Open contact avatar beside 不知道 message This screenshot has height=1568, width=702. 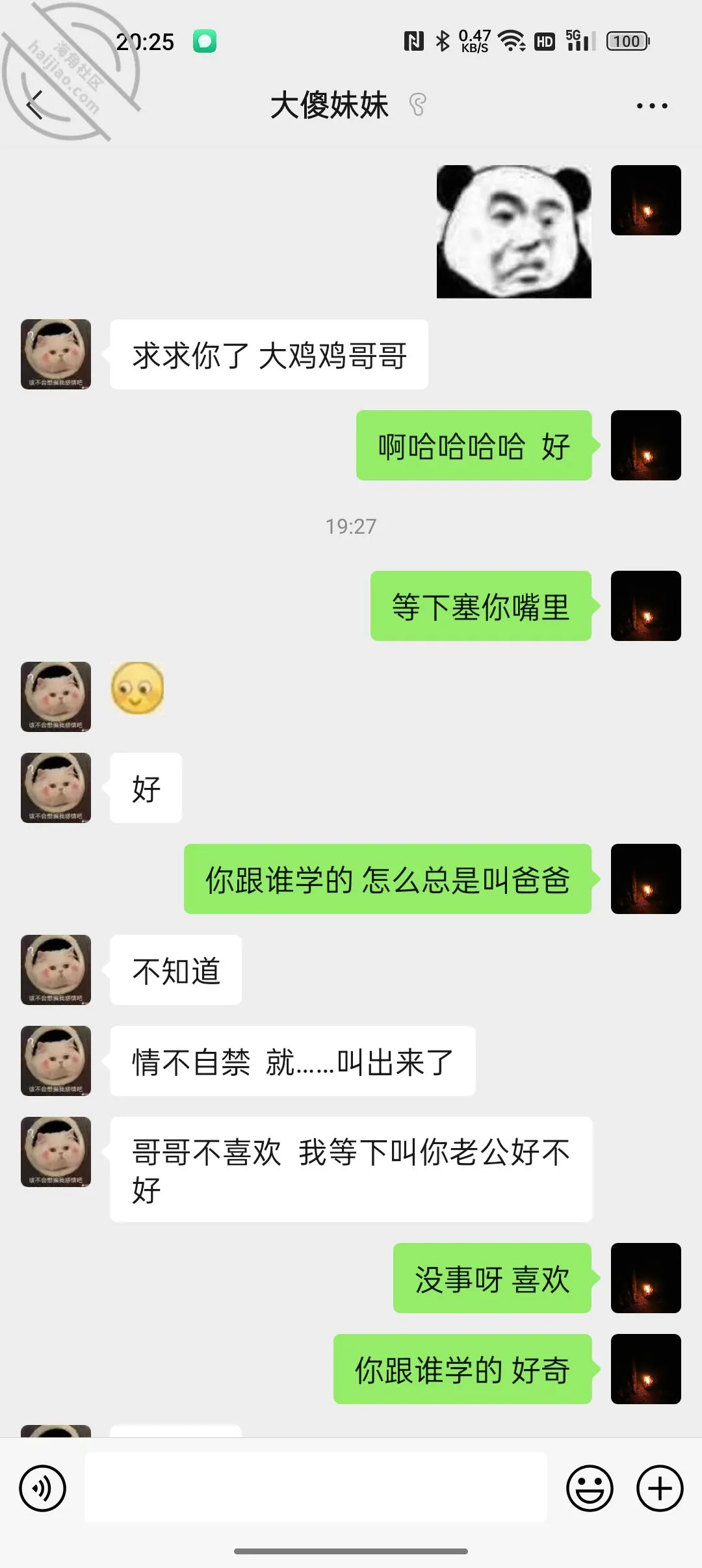(x=56, y=970)
